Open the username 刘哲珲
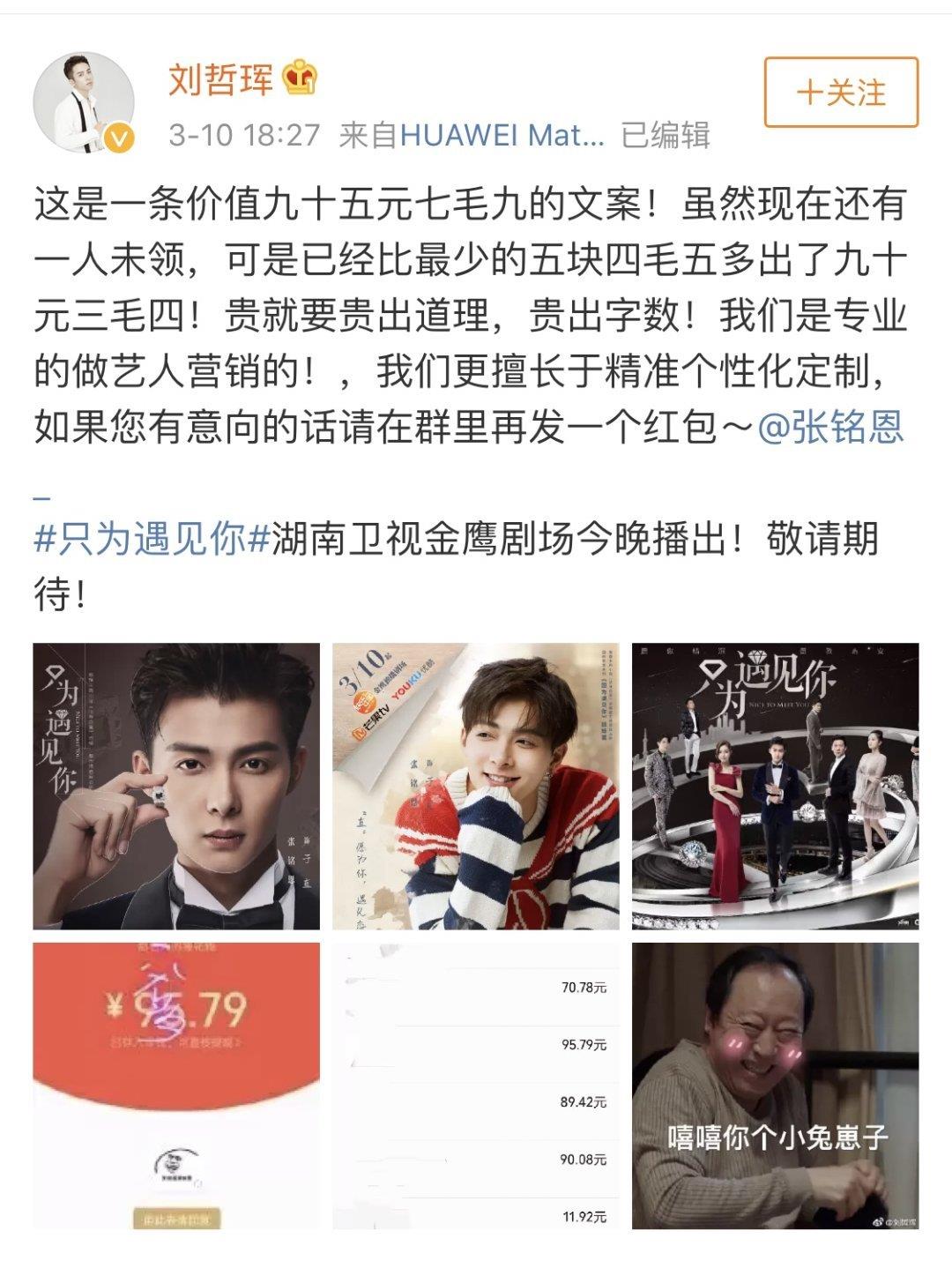The image size is (952, 1276). 222,82
